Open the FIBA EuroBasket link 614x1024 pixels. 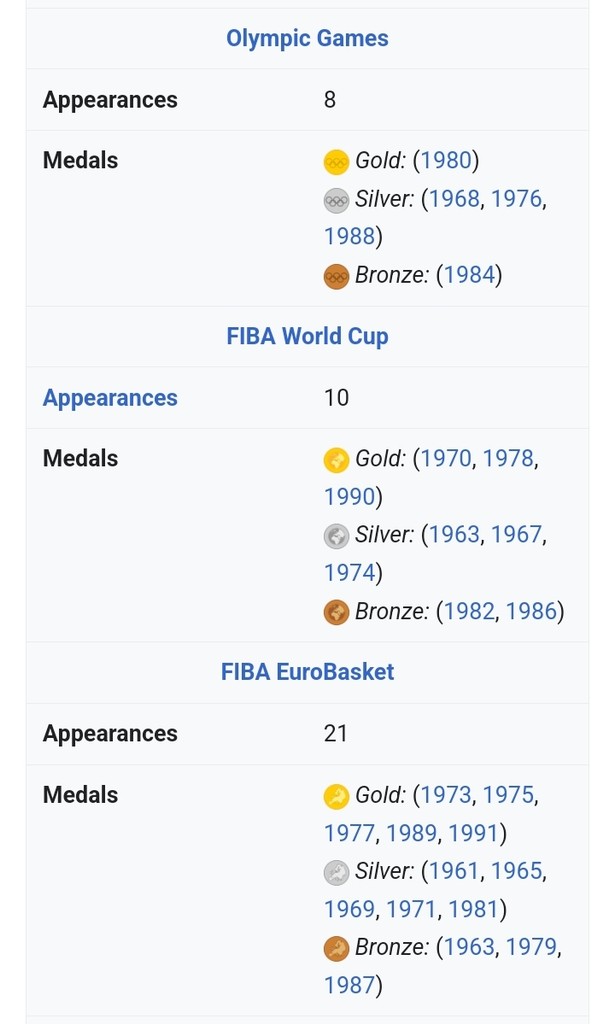point(307,671)
